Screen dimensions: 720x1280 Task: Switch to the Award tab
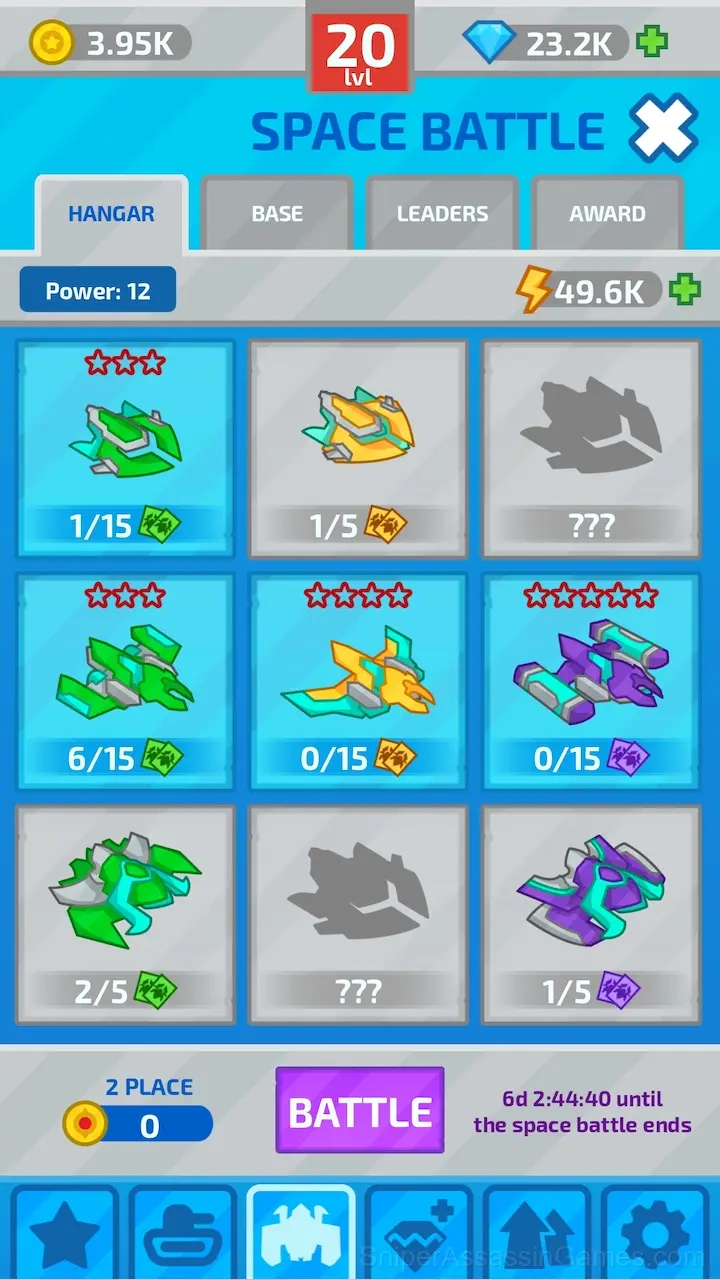point(607,213)
